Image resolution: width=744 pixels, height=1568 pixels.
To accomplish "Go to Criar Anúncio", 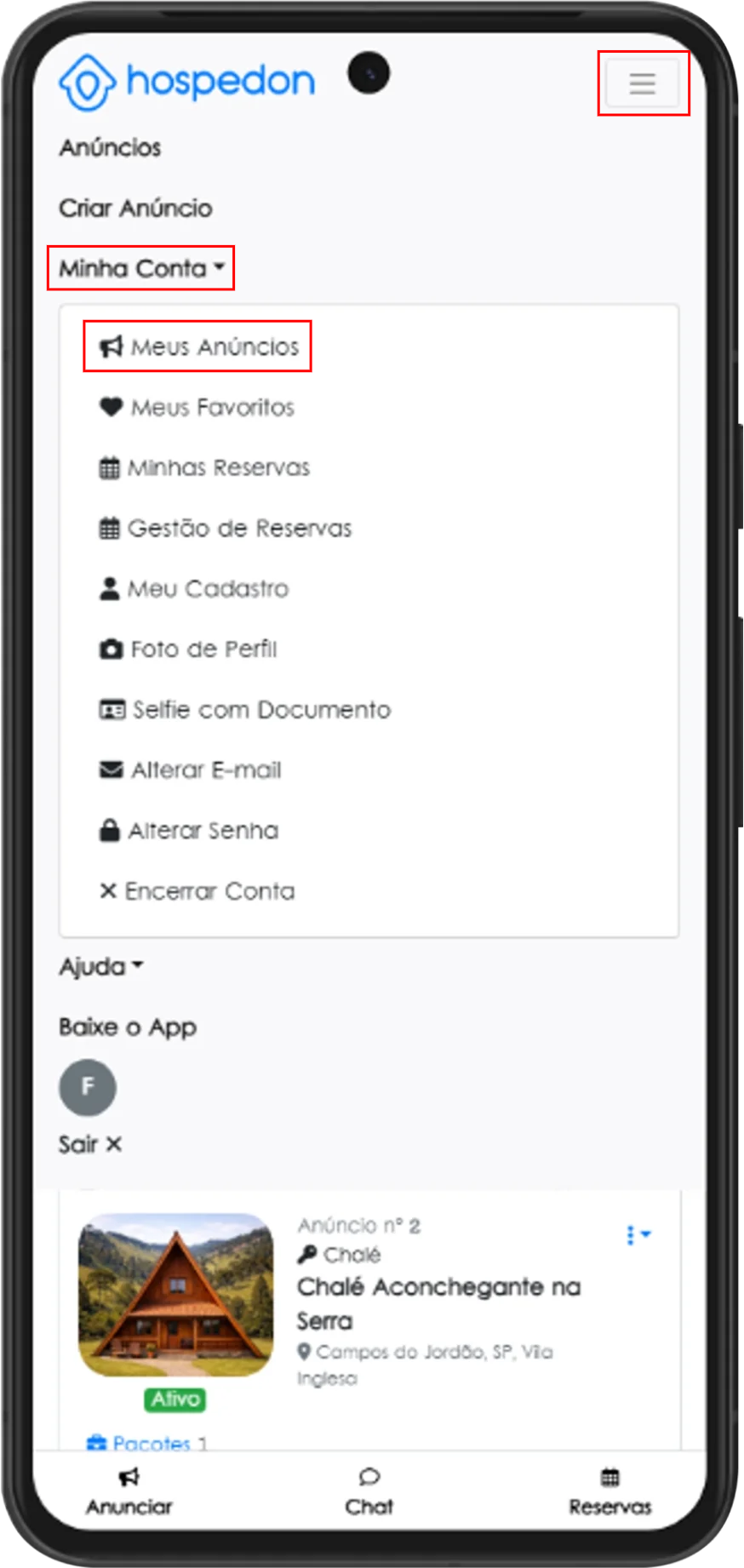I will click(x=135, y=209).
